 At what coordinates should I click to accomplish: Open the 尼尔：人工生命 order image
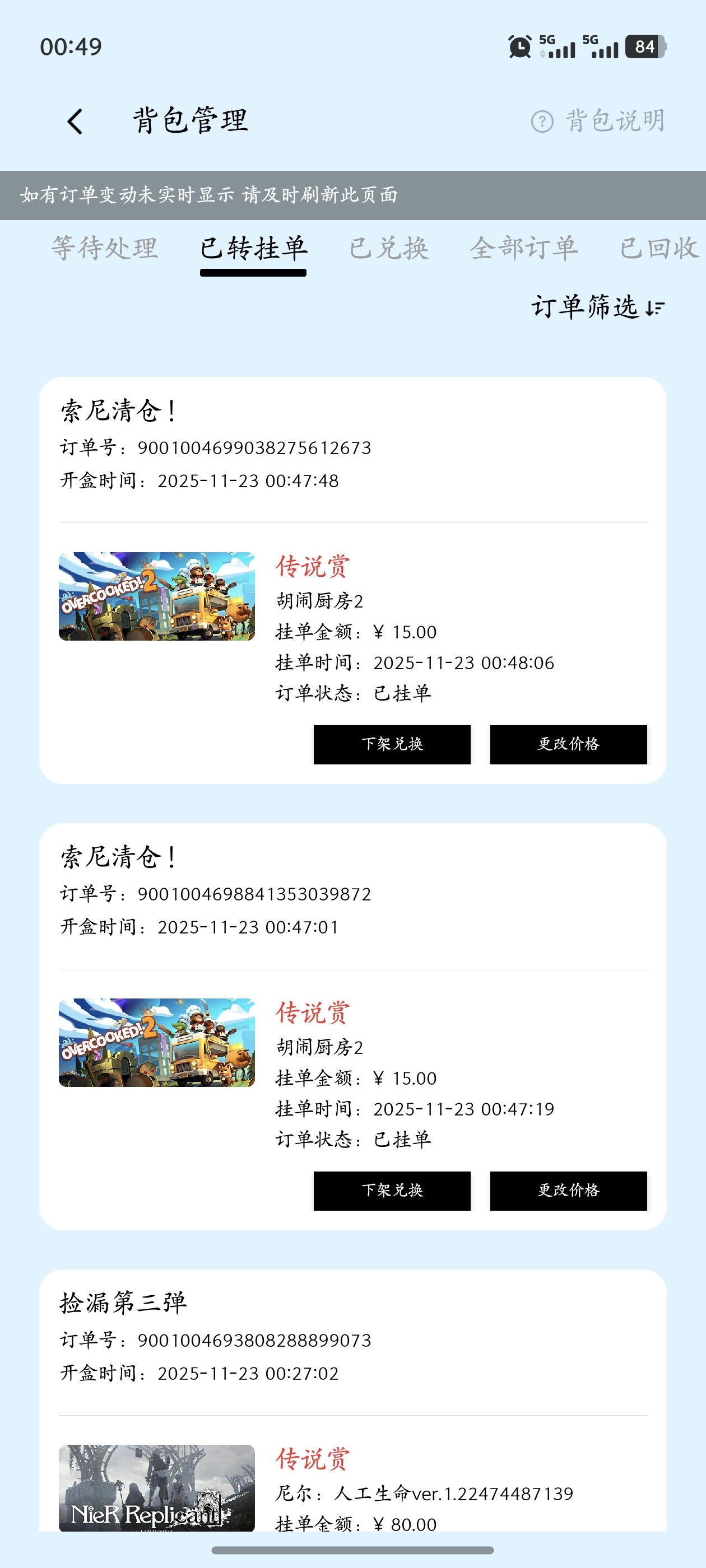[x=156, y=1487]
